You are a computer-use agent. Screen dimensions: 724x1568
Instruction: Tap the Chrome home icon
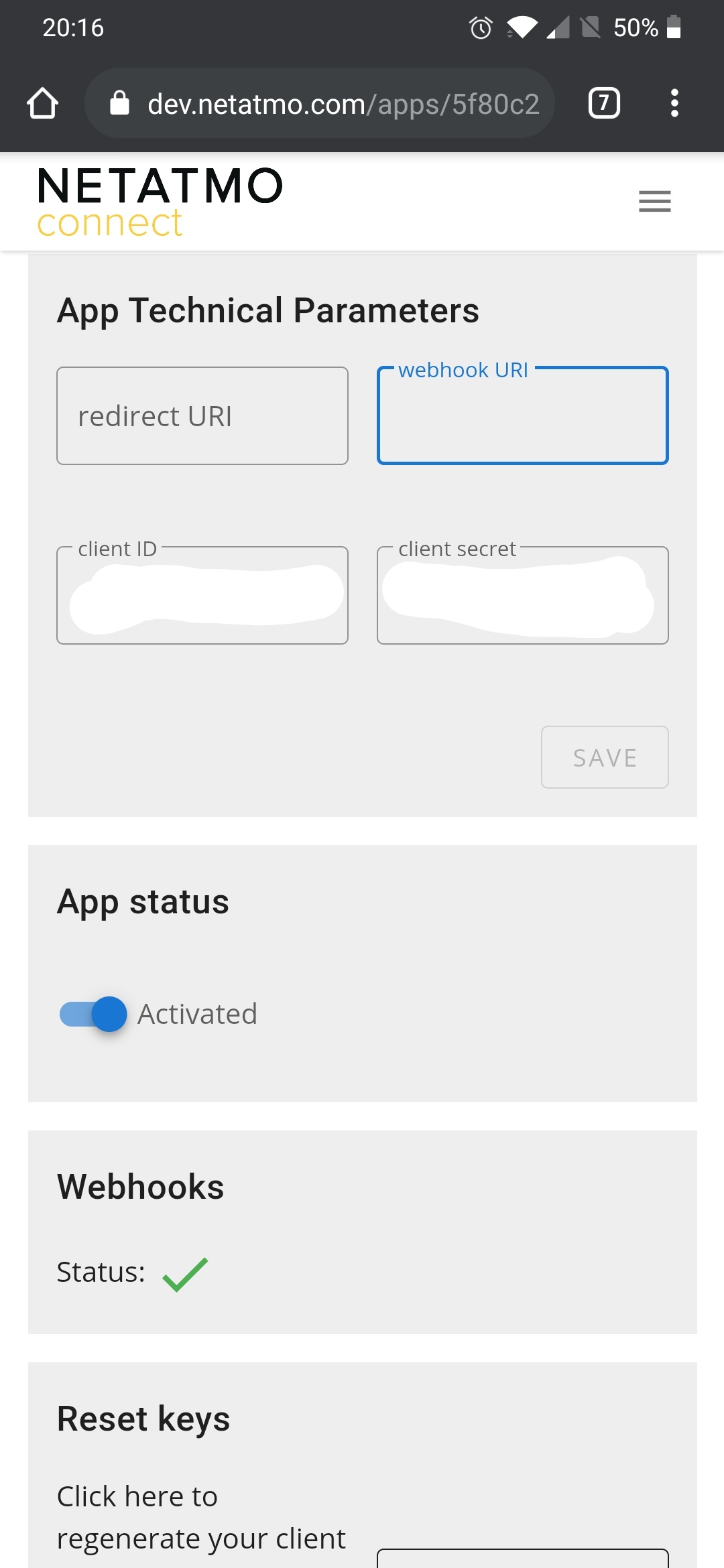[42, 103]
